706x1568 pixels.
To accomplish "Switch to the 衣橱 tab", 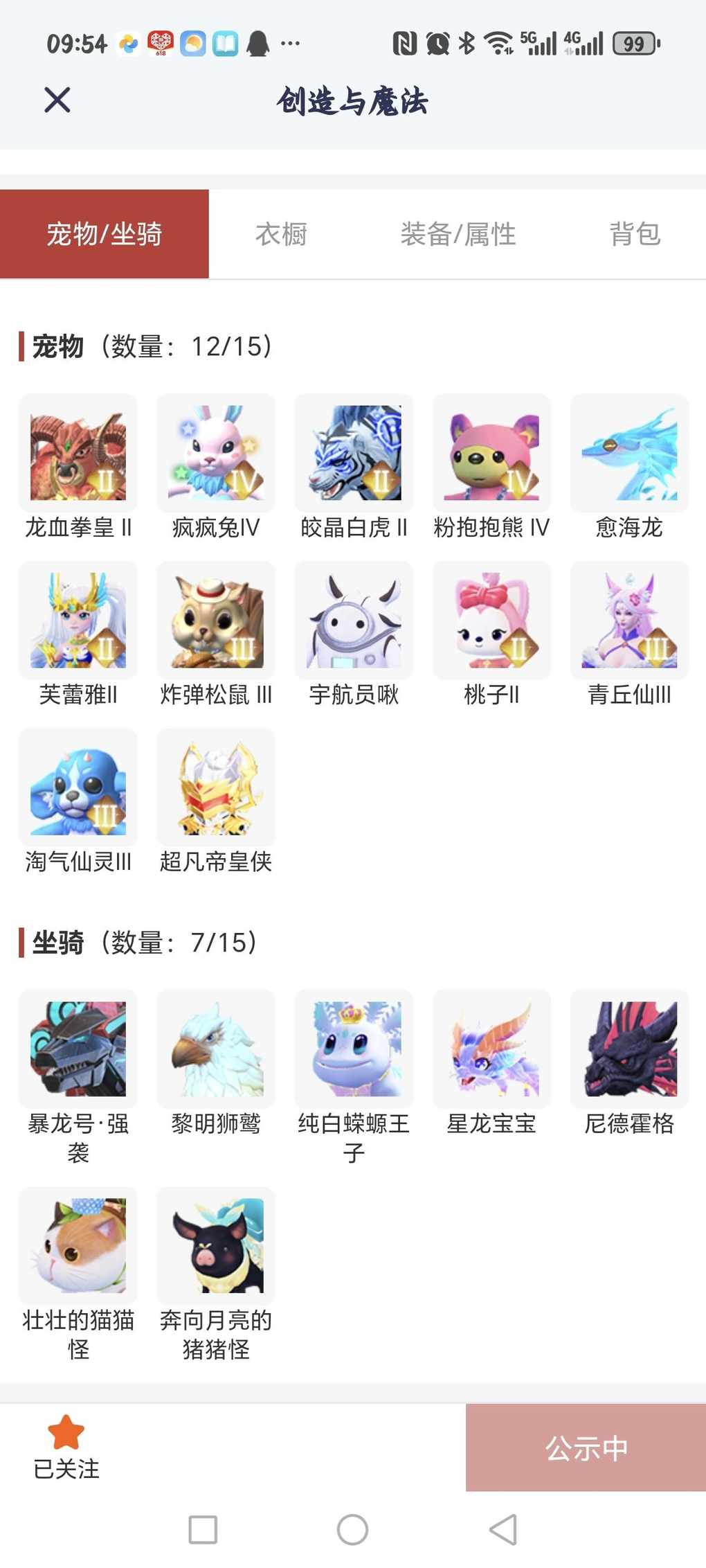I will 281,234.
